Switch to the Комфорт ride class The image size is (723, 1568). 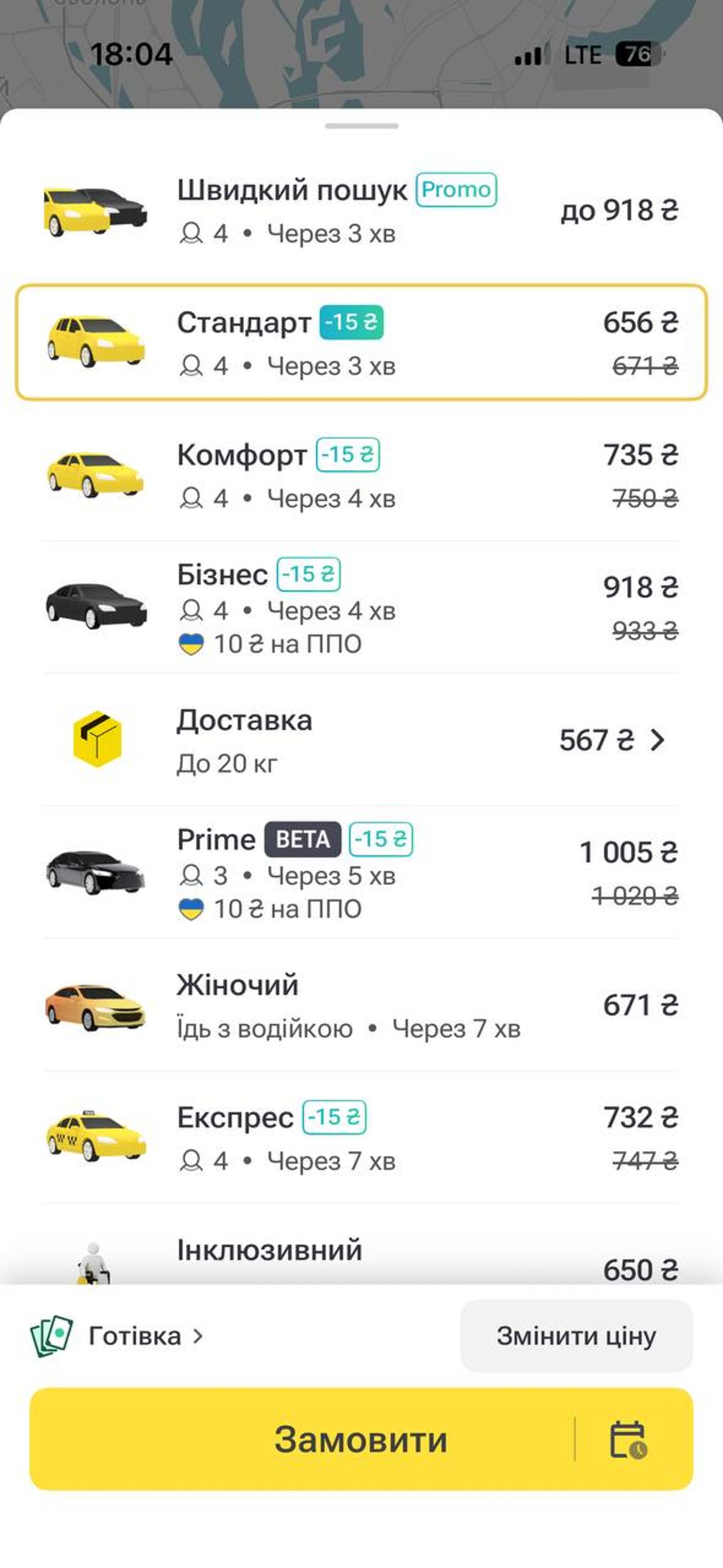click(359, 477)
